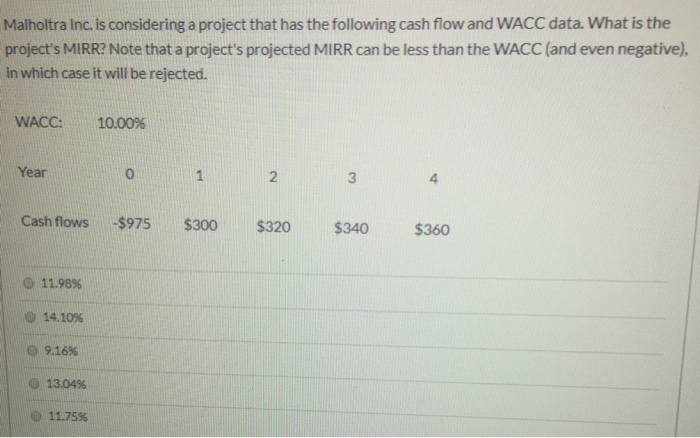Mark the 13.04% option
Screen dimensions: 700x438
click(36, 386)
